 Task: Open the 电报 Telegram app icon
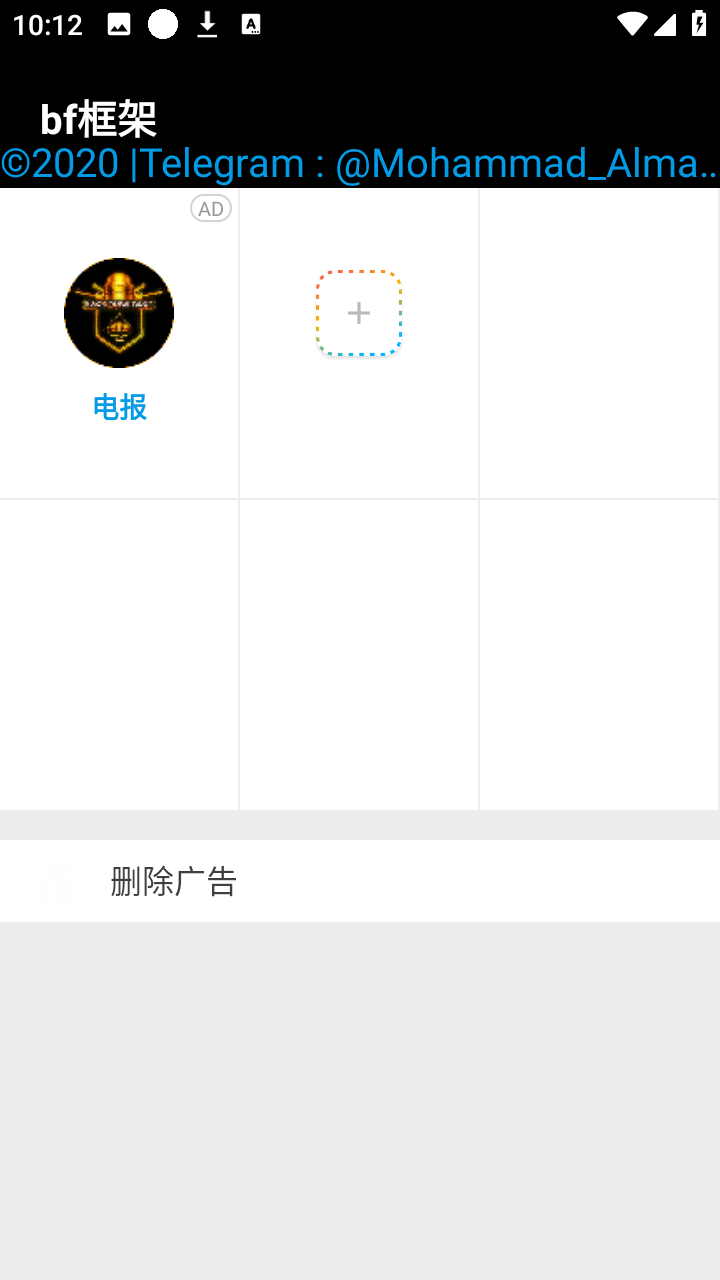coord(118,312)
